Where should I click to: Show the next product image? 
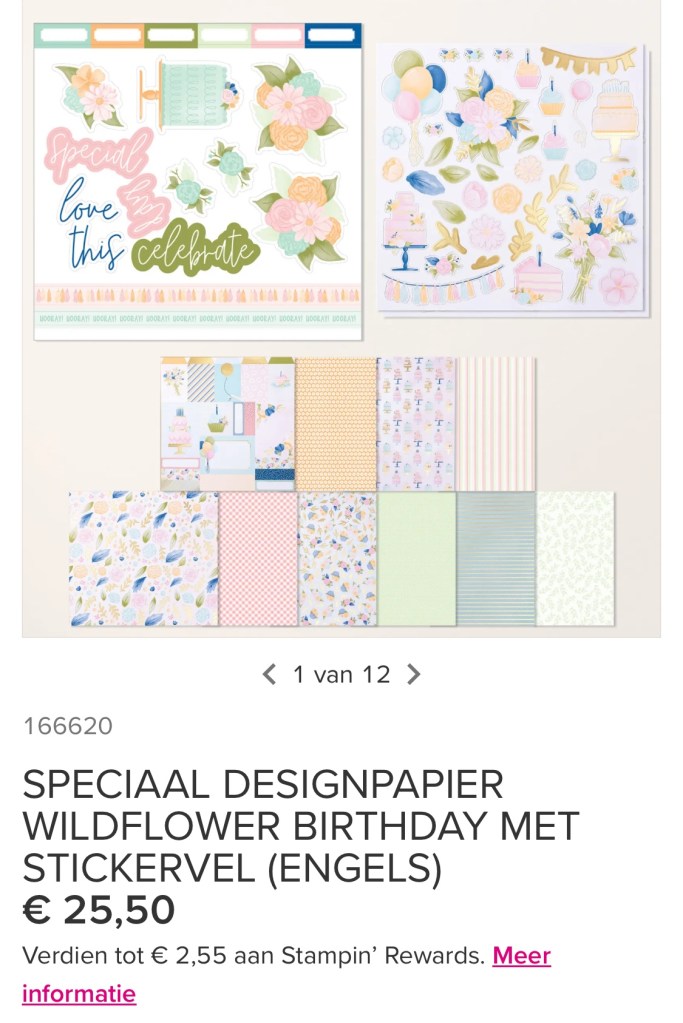tap(413, 674)
